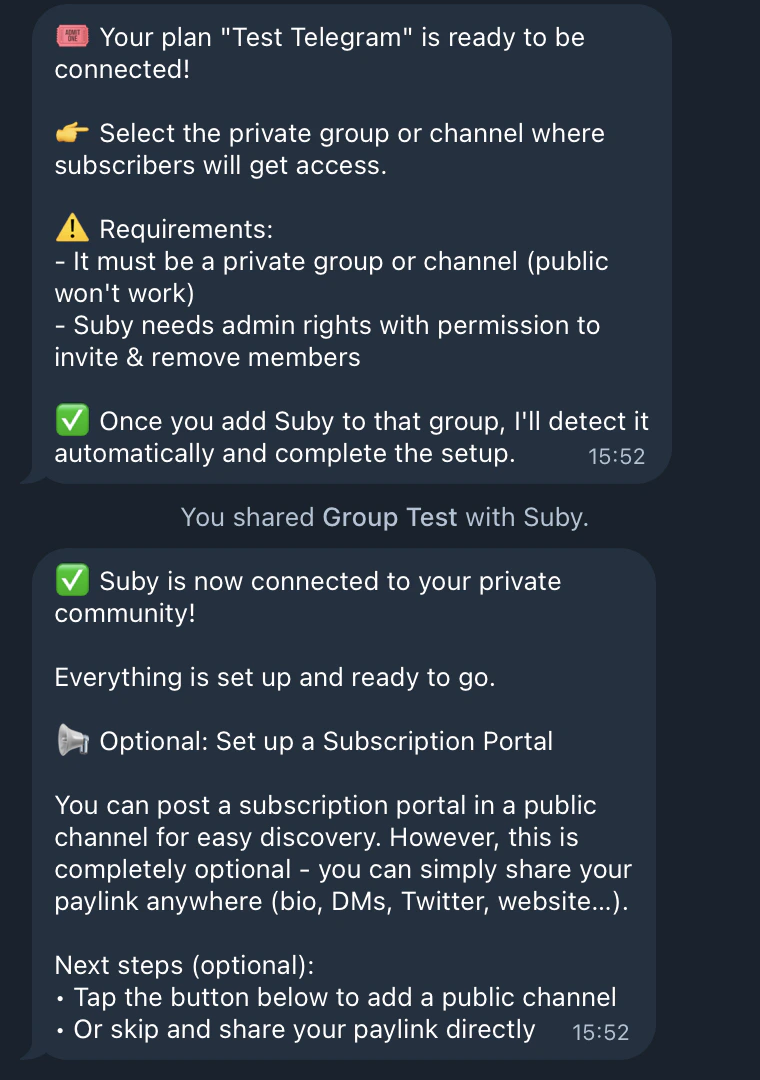Image resolution: width=760 pixels, height=1080 pixels.
Task: Click the "Optional: Set up a Subscription Portal" heading
Action: 330,741
